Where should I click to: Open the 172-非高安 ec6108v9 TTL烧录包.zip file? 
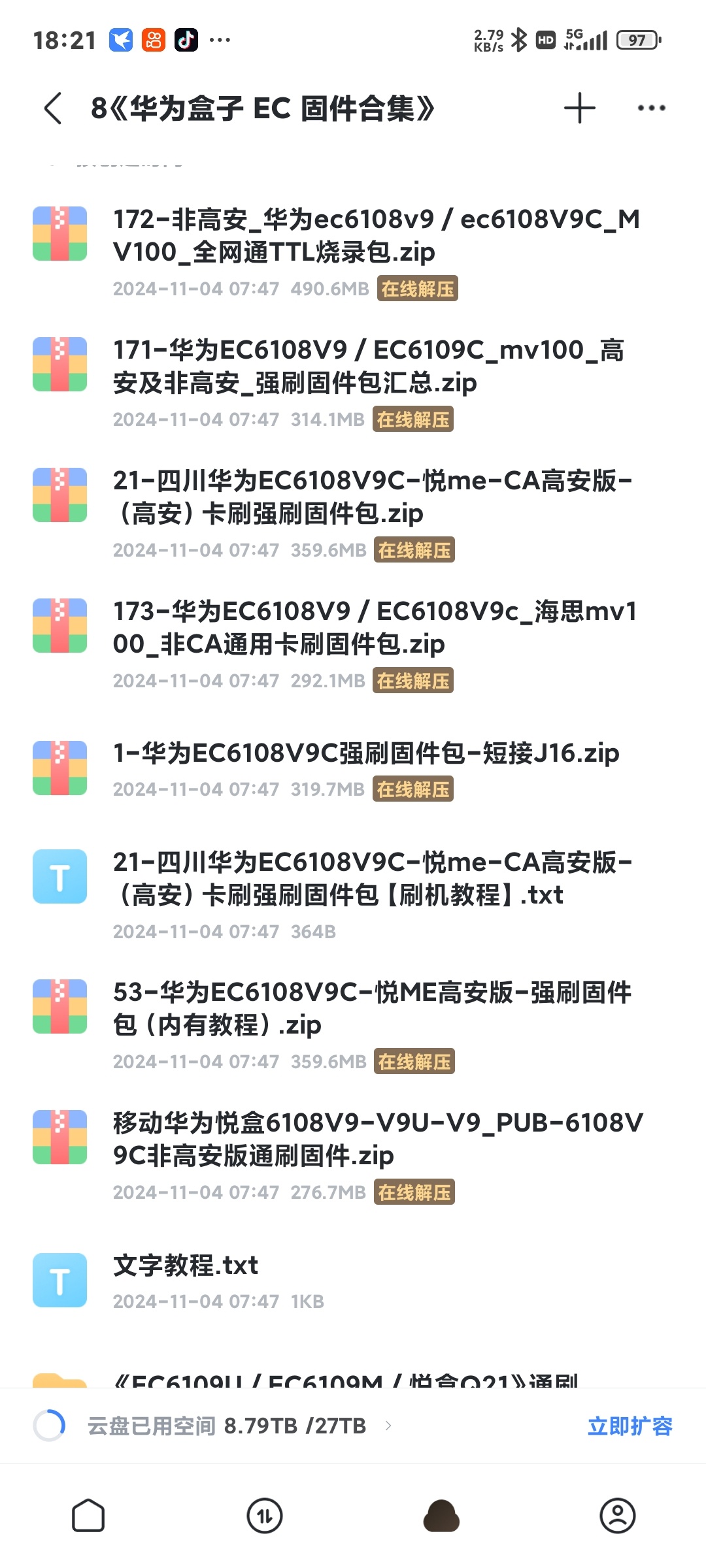click(353, 252)
